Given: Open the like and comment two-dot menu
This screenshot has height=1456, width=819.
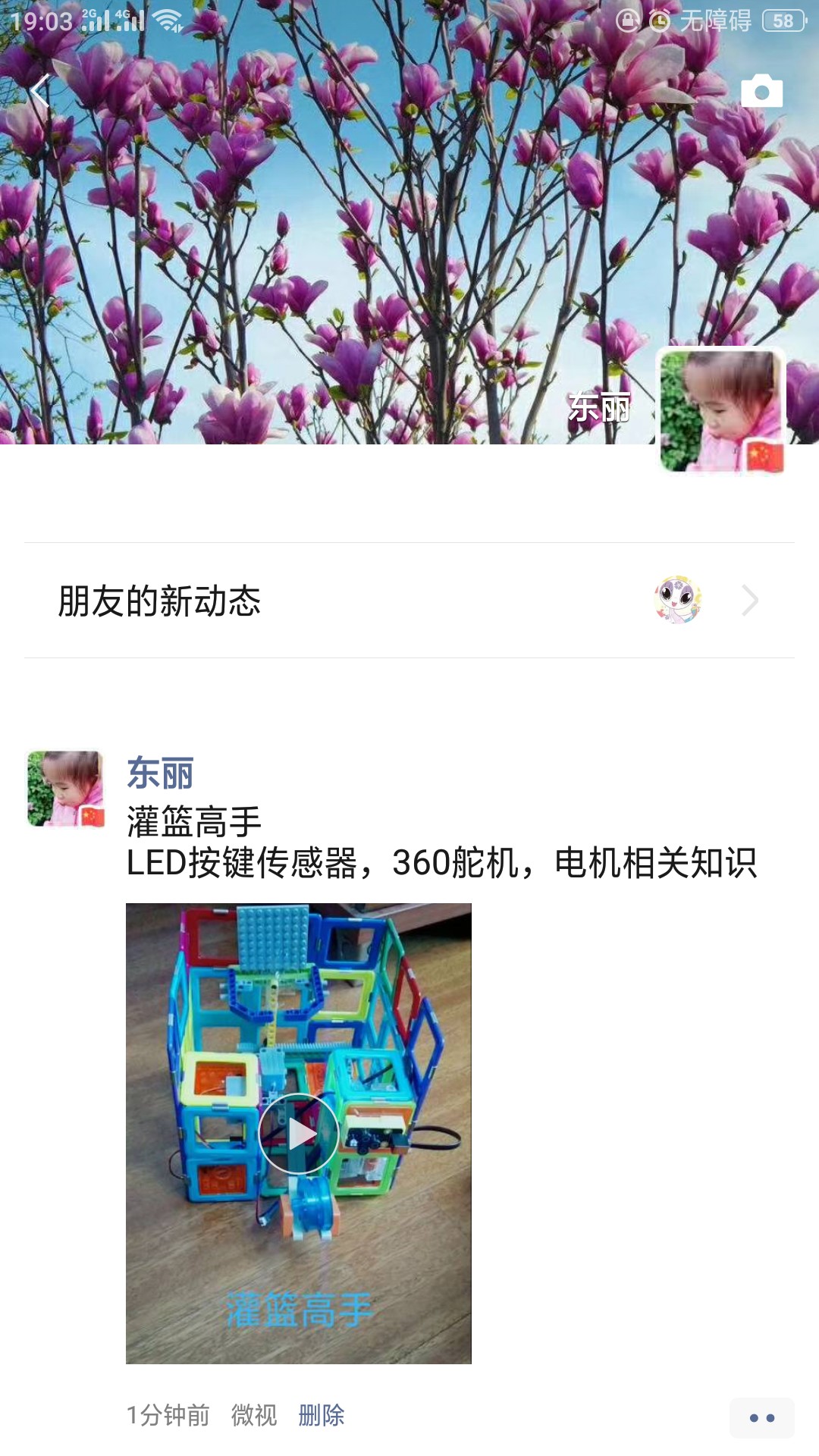Looking at the screenshot, I should [x=761, y=1417].
